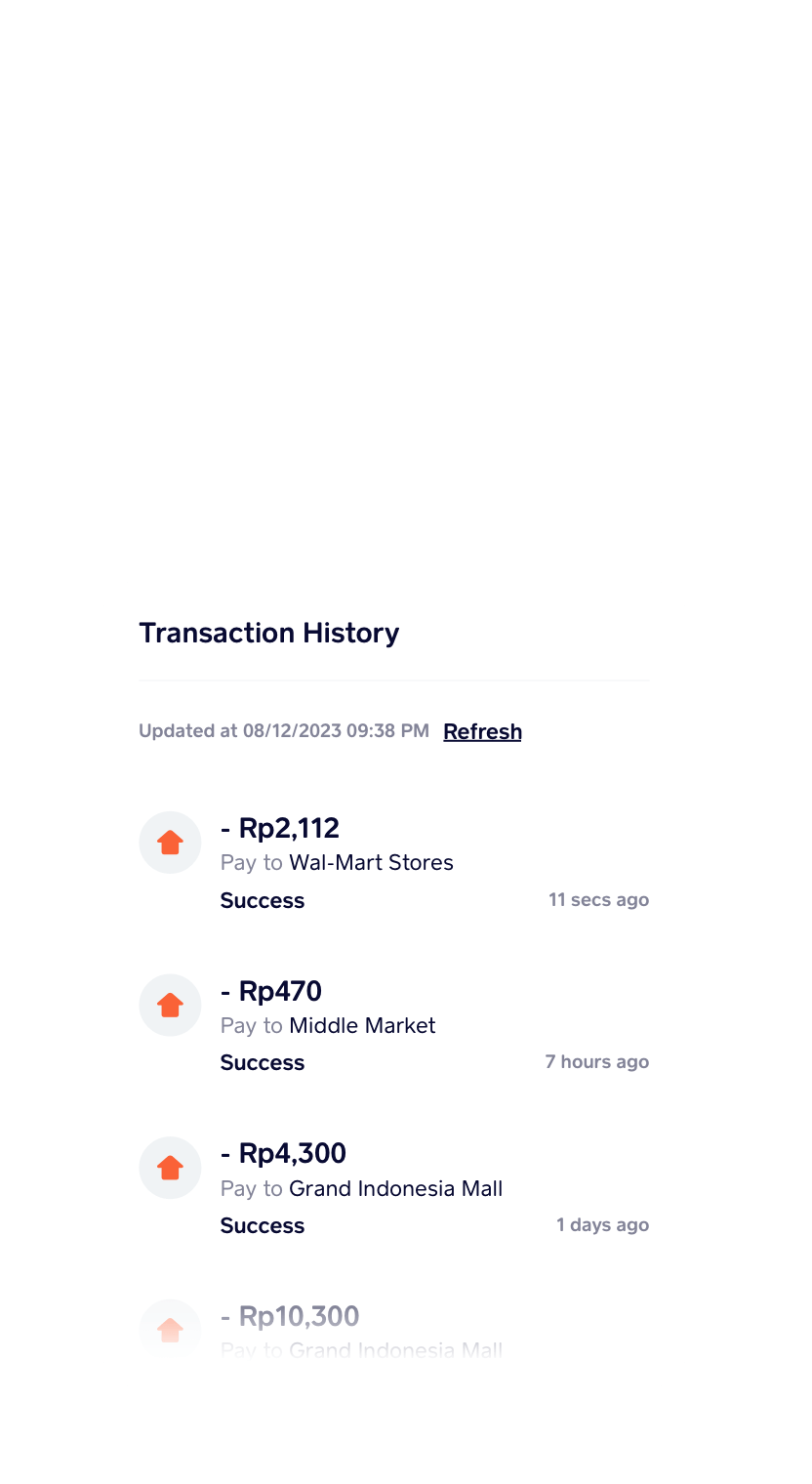Open the Grand Indonesia Mall Rp4,300 transaction
The image size is (812, 1484).
(393, 1188)
